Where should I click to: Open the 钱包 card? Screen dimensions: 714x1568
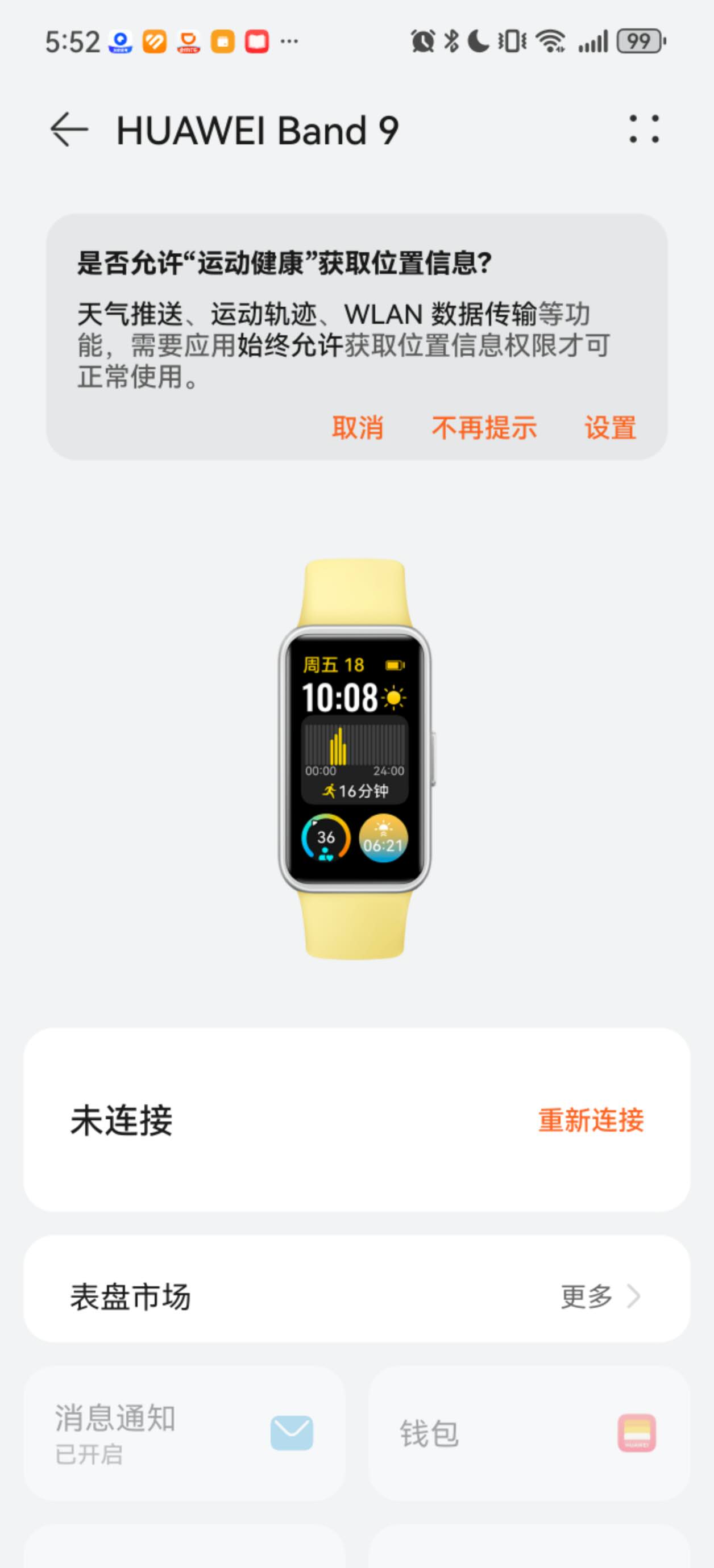(529, 1433)
